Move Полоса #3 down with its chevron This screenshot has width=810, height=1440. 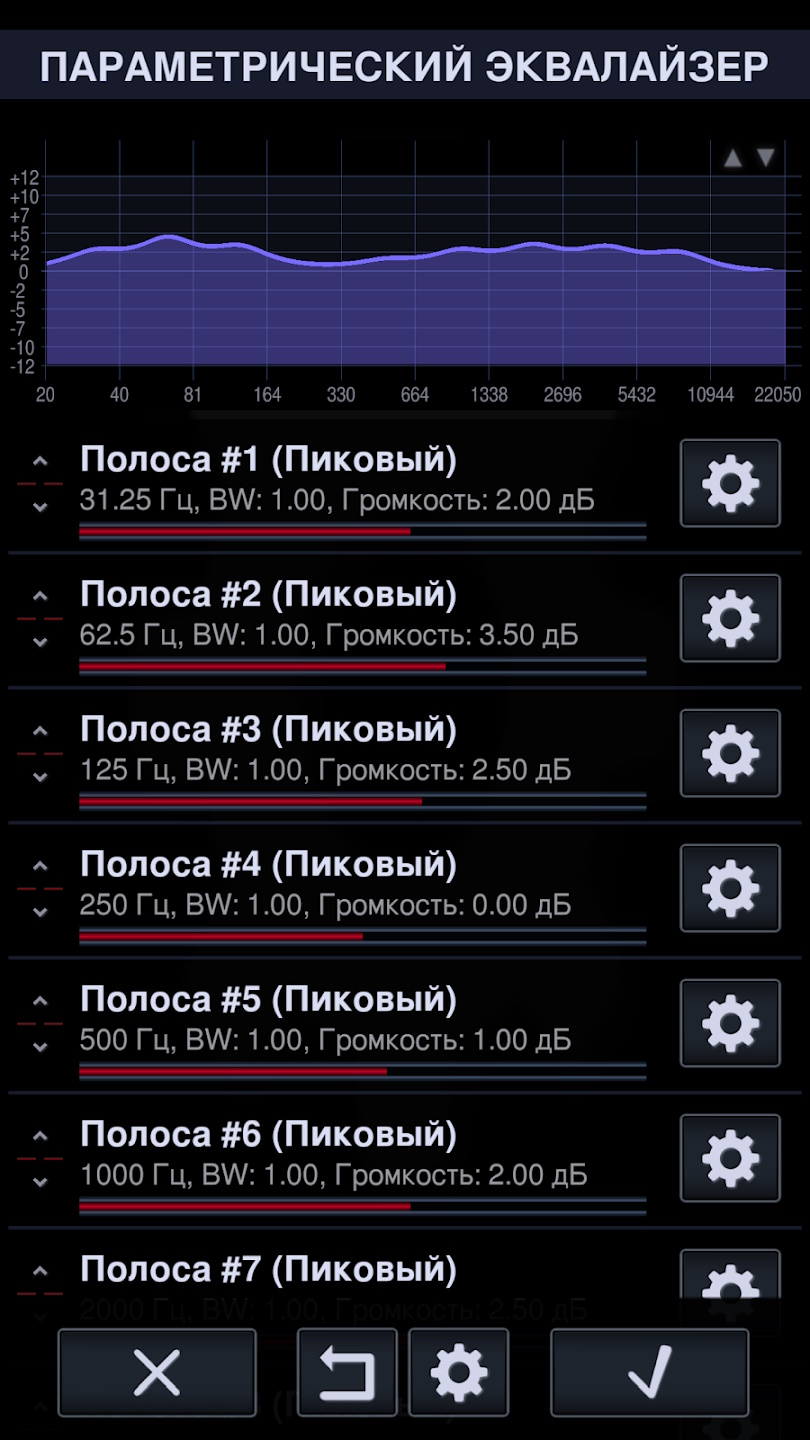pos(40,777)
